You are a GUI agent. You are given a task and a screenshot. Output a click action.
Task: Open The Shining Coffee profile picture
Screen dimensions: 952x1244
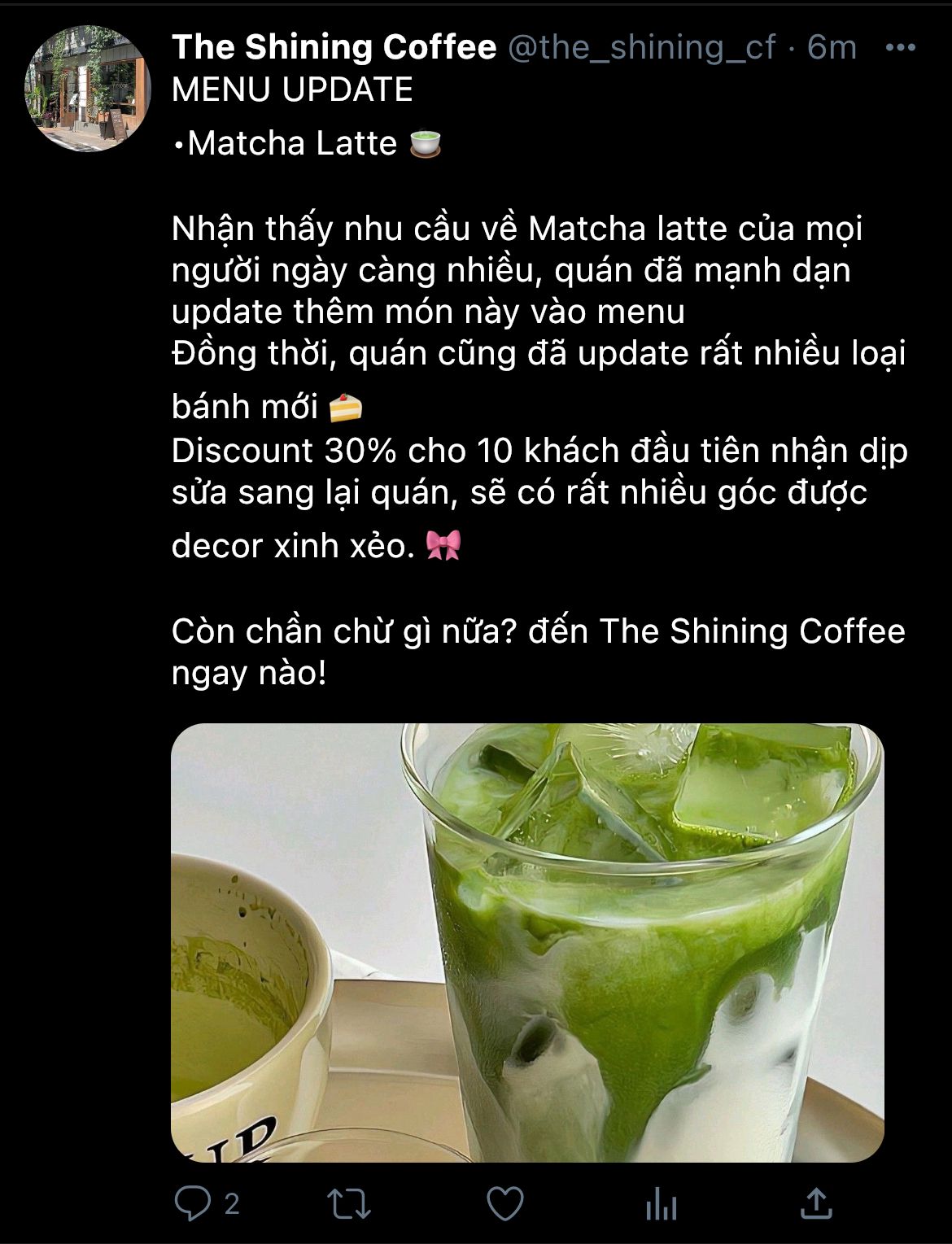coord(87,88)
